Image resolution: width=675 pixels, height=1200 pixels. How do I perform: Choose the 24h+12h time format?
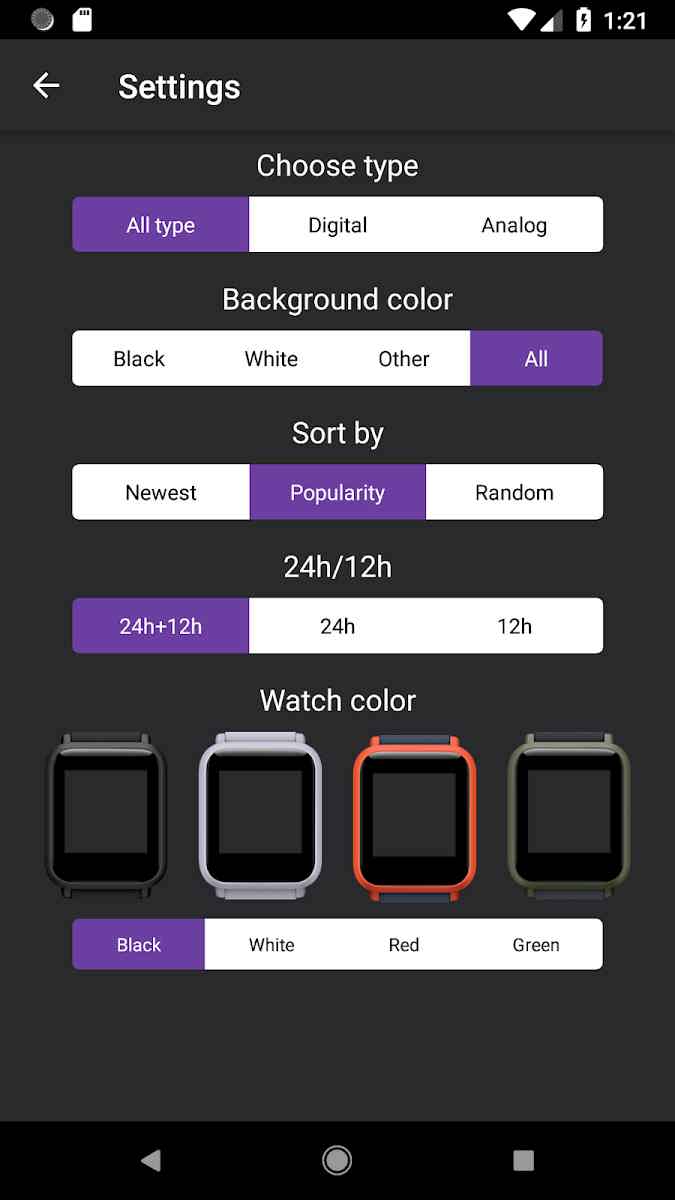click(x=160, y=626)
